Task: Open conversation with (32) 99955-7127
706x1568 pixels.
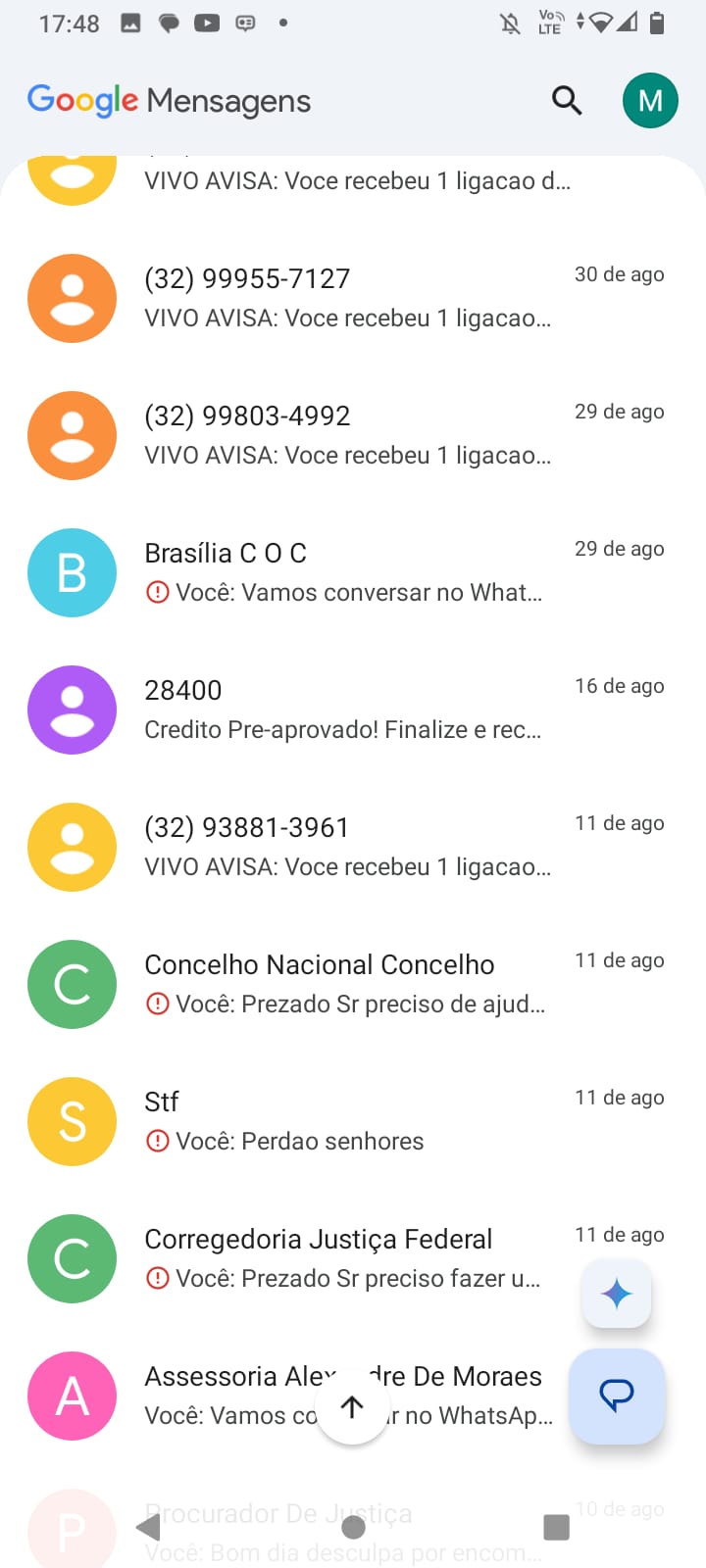Action: (347, 298)
